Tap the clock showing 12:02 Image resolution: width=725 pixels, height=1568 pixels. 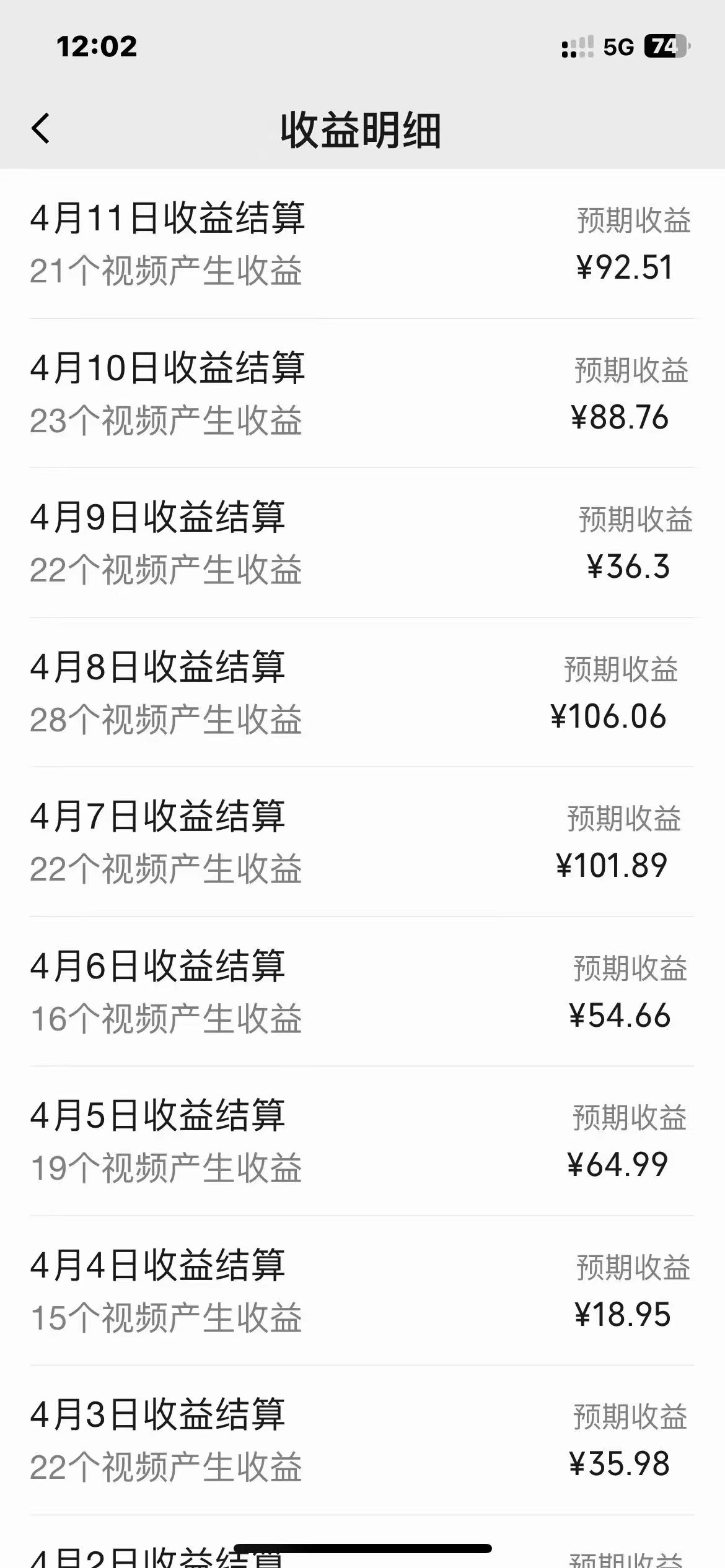[96, 45]
